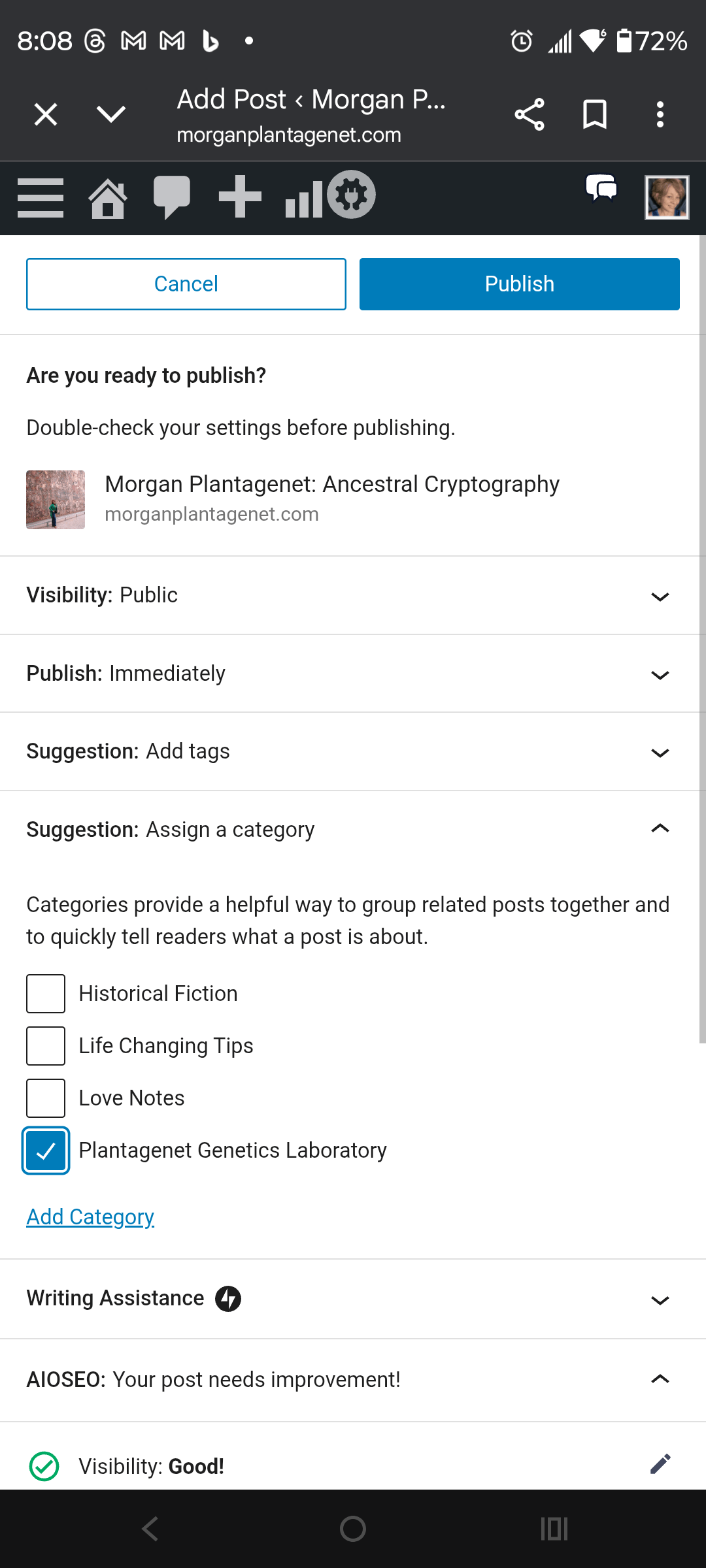Edit the Visibility score with the pencil icon
The height and width of the screenshot is (1568, 706).
660,1464
